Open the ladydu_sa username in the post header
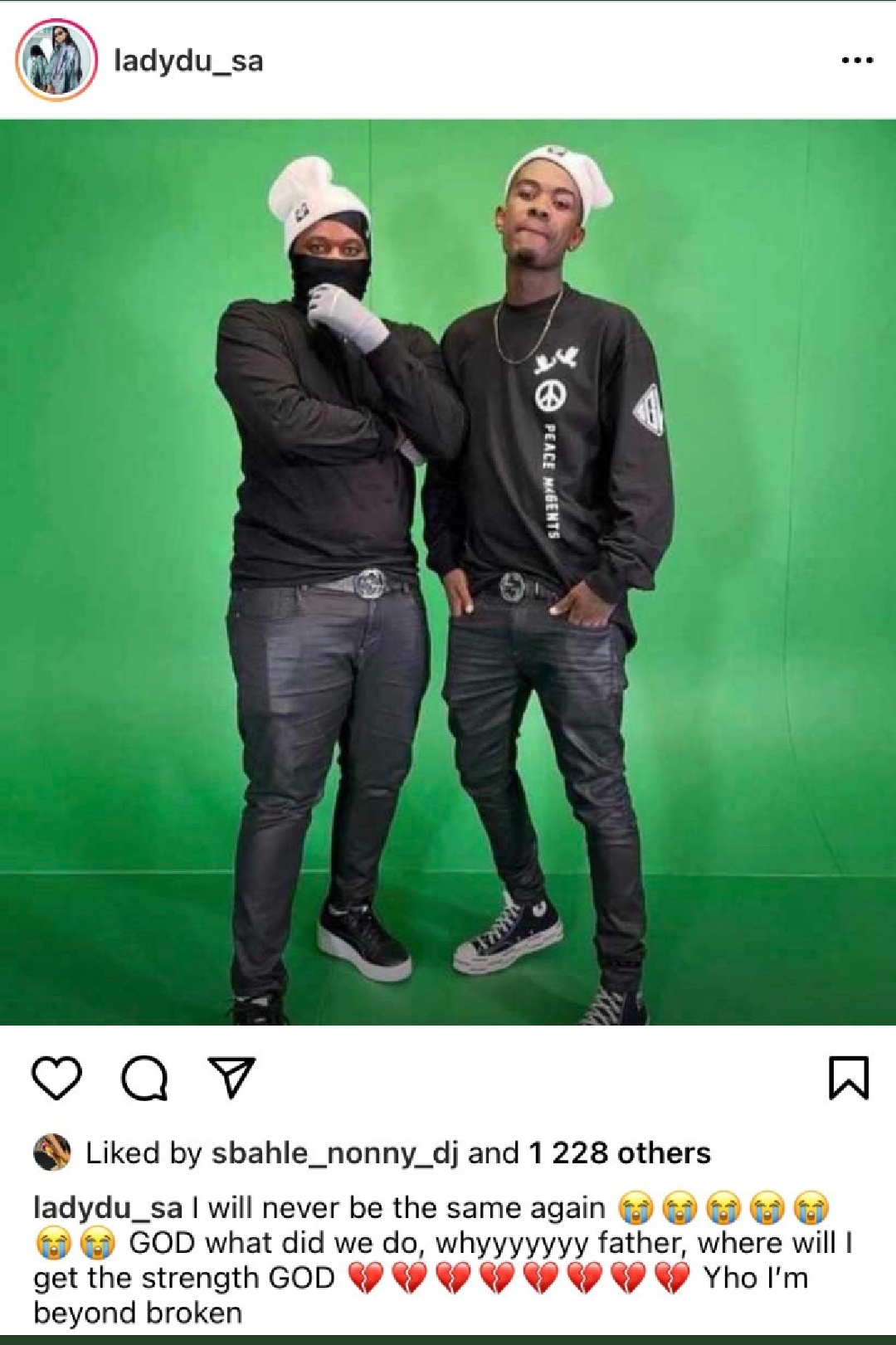 [188, 61]
